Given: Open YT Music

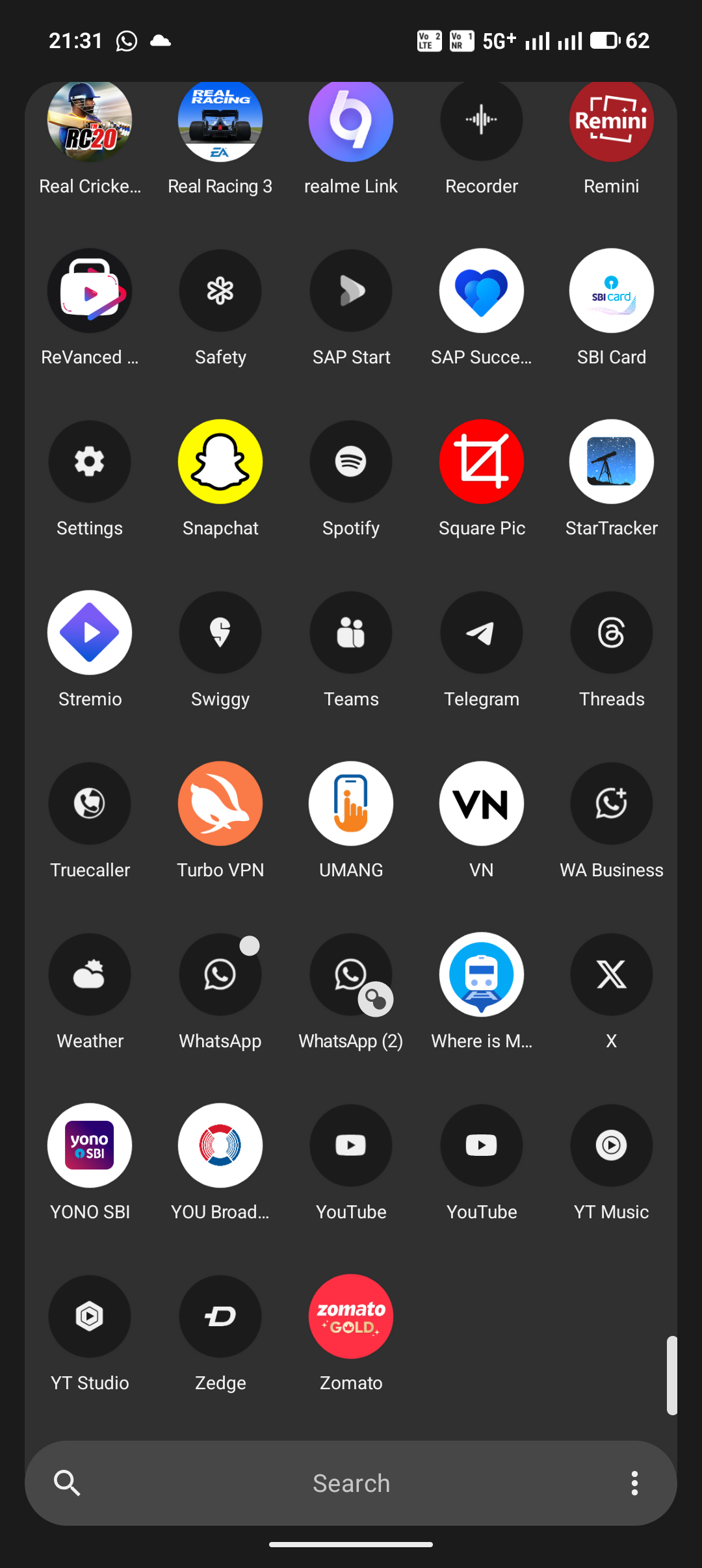Looking at the screenshot, I should pyautogui.click(x=612, y=1145).
